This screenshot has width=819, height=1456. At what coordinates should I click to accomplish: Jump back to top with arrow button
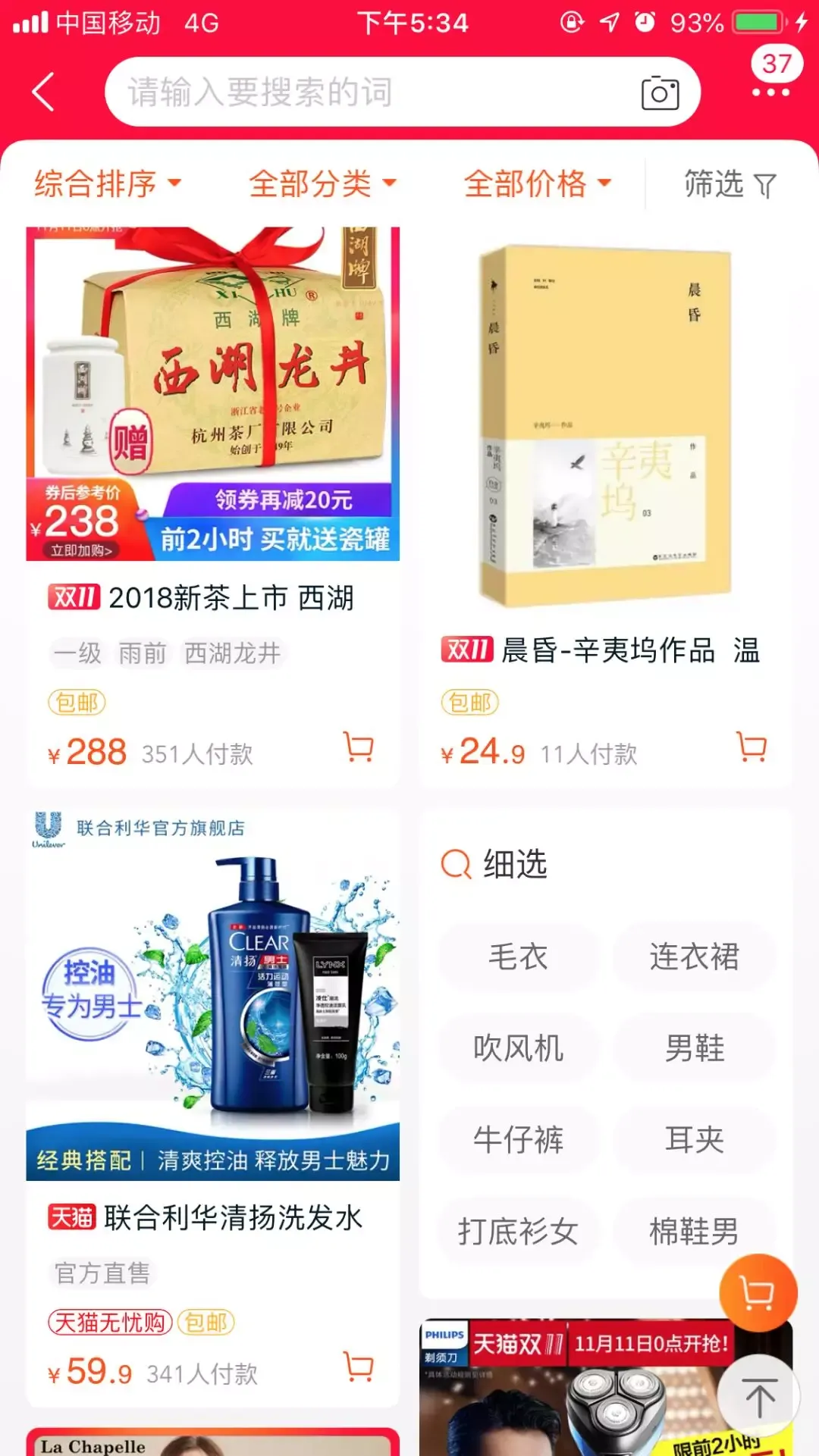coord(758,1397)
